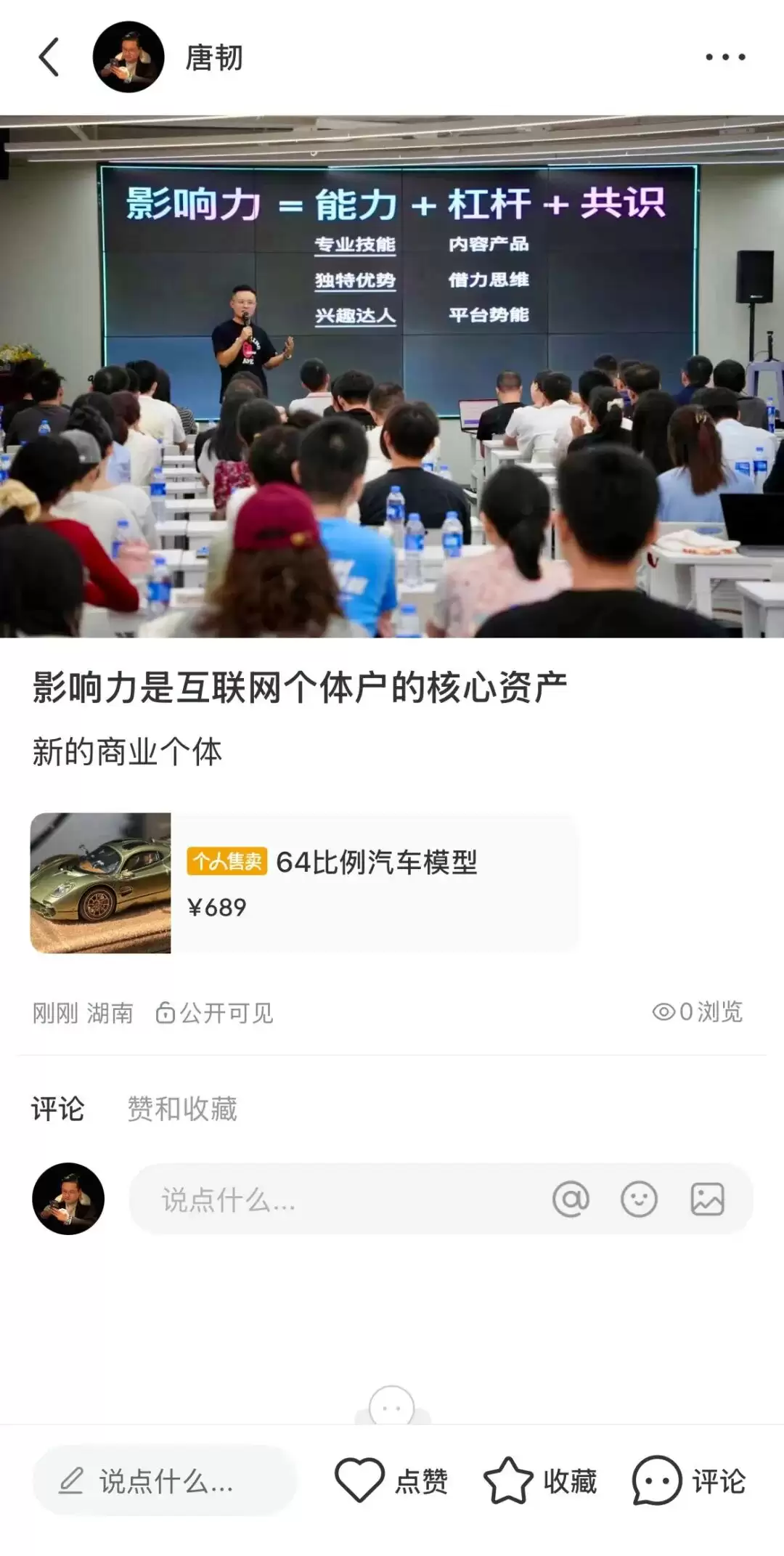Open comments via the bottom 评论 button
This screenshot has height=1556, width=784.
click(x=689, y=1480)
